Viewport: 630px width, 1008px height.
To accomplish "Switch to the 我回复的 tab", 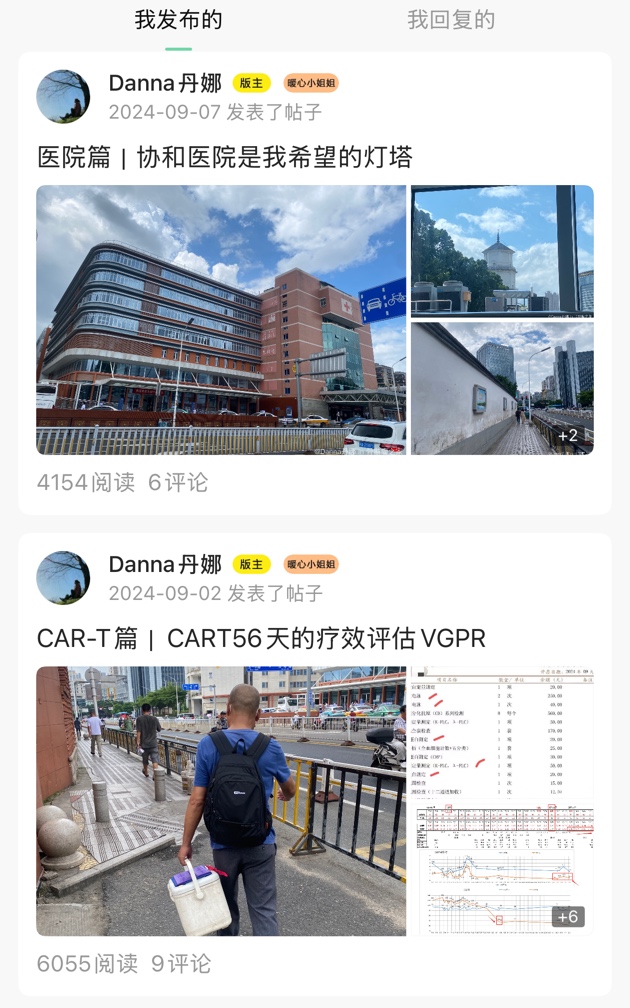I will (x=451, y=20).
